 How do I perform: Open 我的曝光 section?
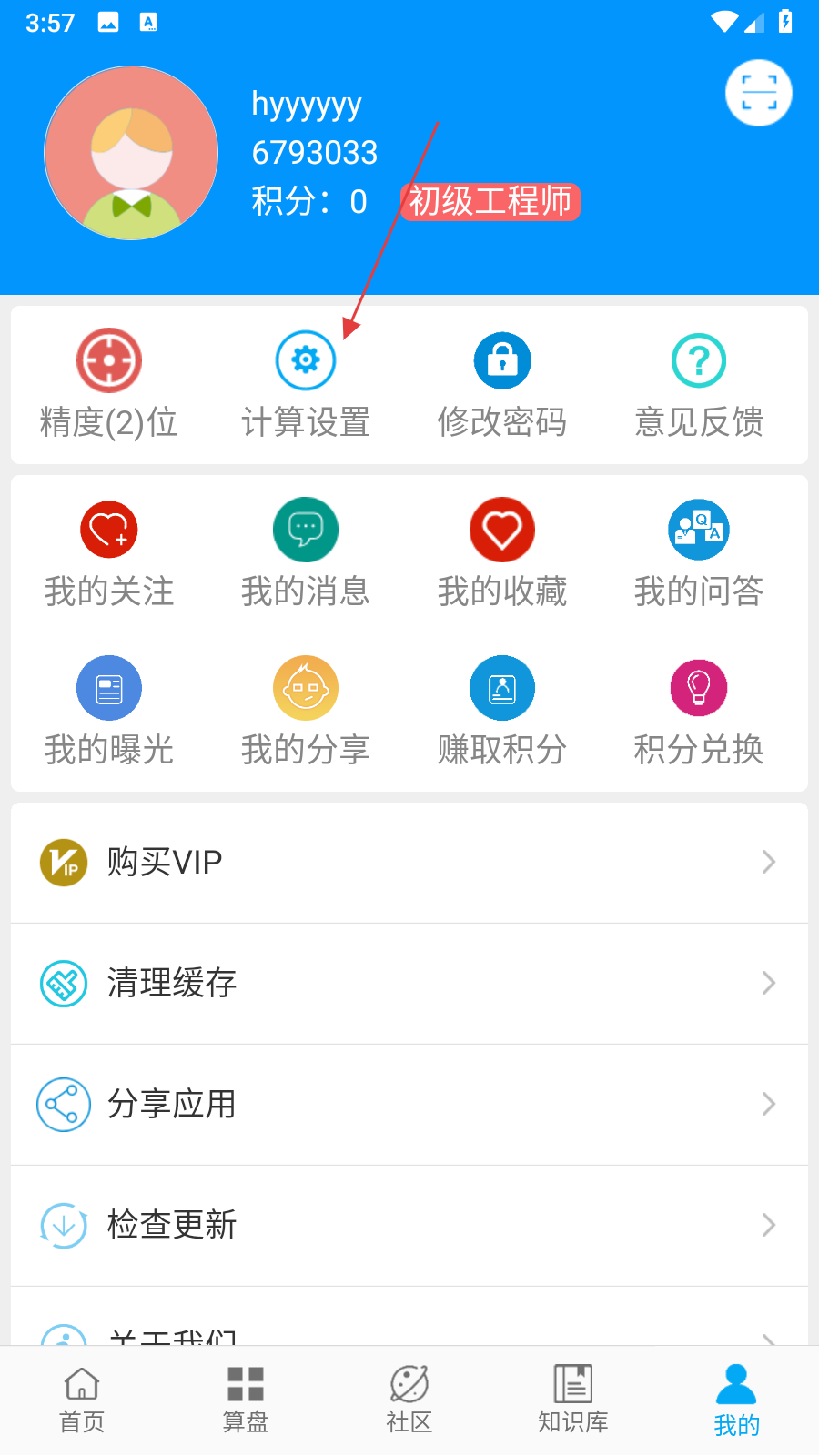(109, 712)
